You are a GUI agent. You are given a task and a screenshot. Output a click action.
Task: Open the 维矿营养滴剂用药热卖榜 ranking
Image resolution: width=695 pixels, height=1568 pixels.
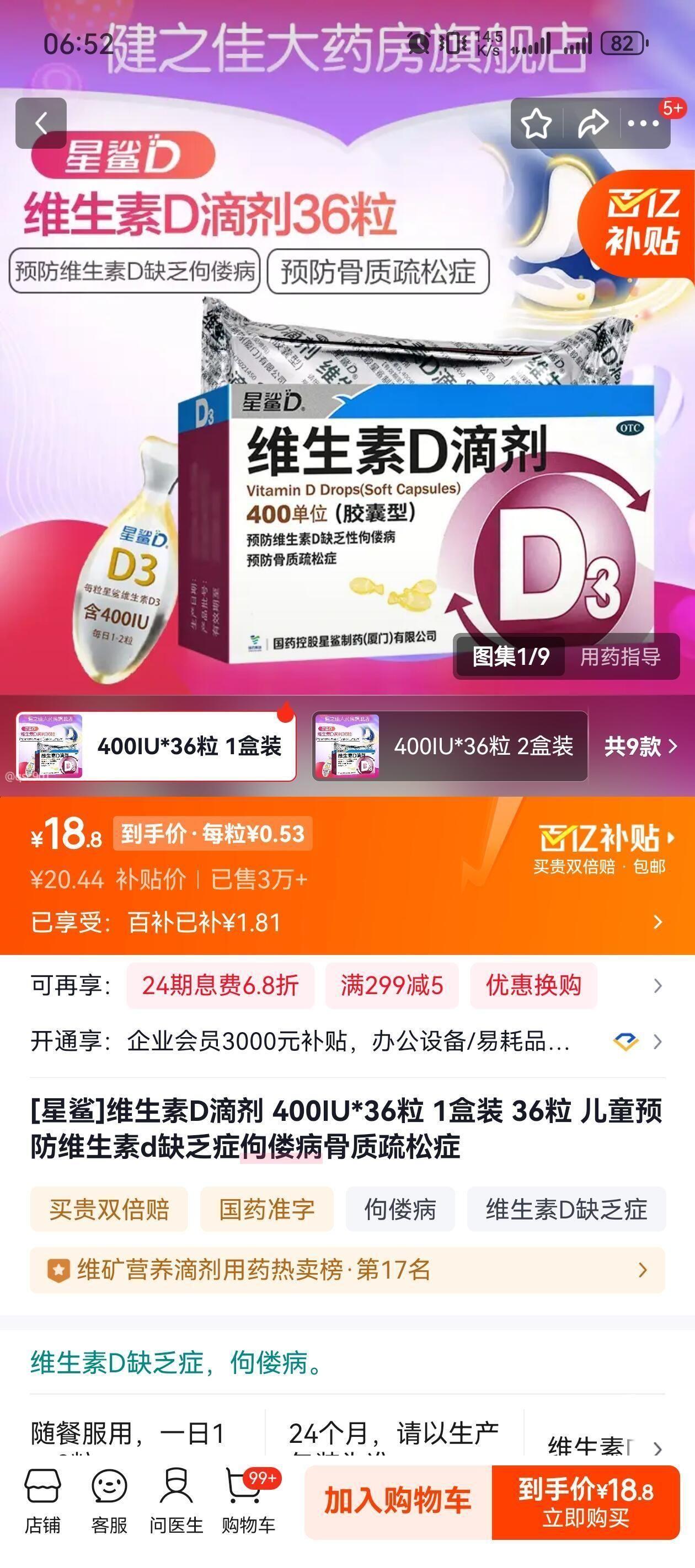click(347, 1270)
